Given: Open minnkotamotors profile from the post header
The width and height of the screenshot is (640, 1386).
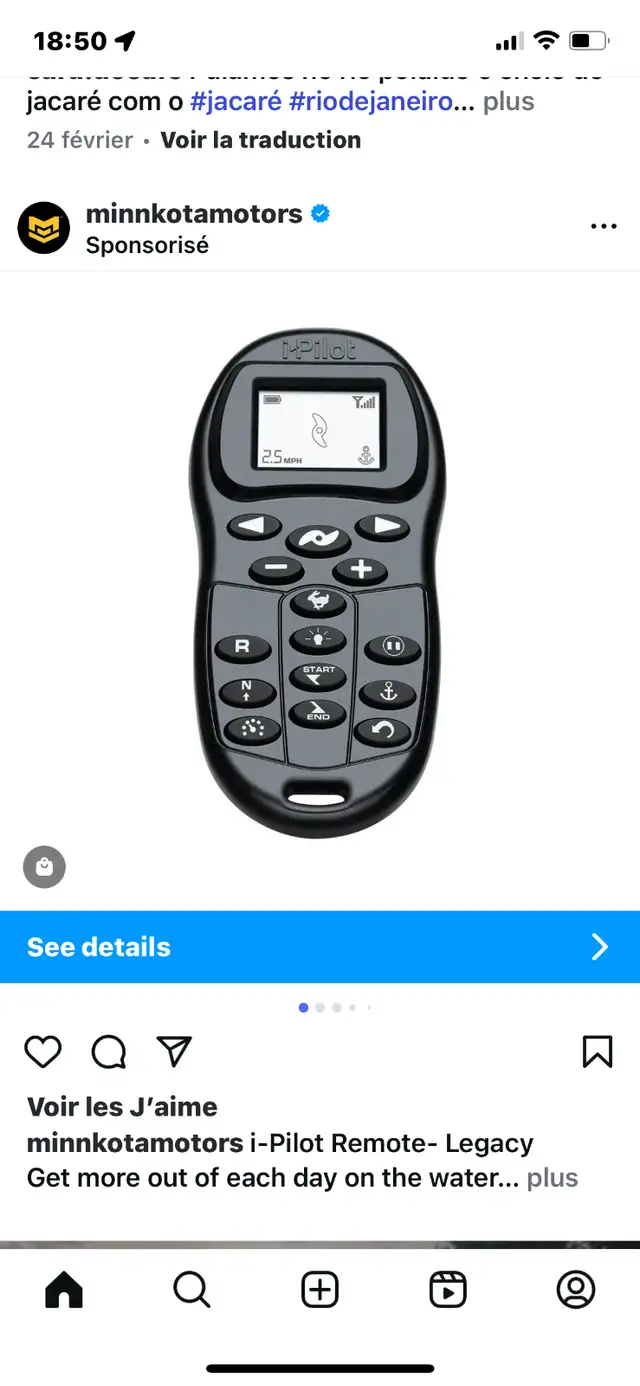Looking at the screenshot, I should click(x=194, y=213).
